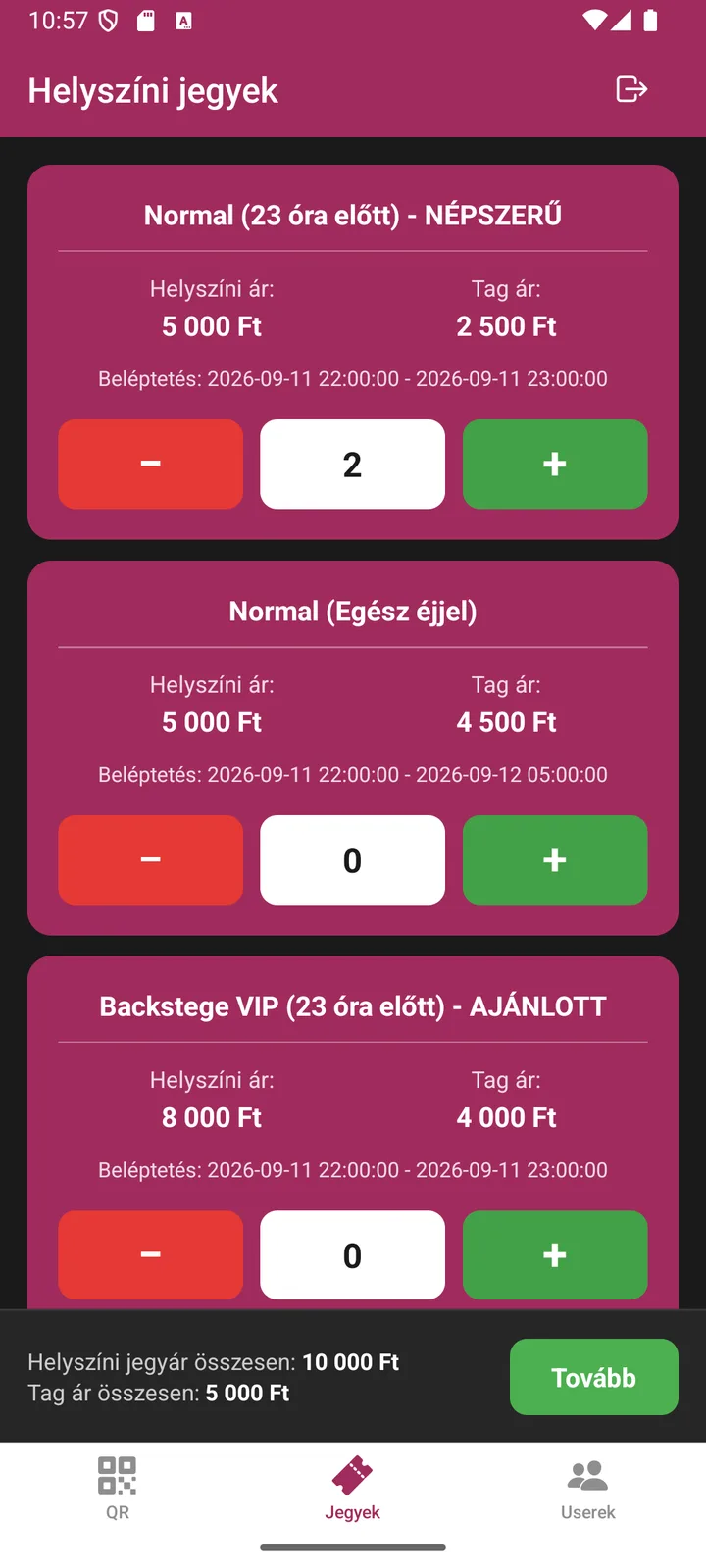The width and height of the screenshot is (706, 1568).
Task: Open the Jegyek tab
Action: pyautogui.click(x=353, y=1488)
